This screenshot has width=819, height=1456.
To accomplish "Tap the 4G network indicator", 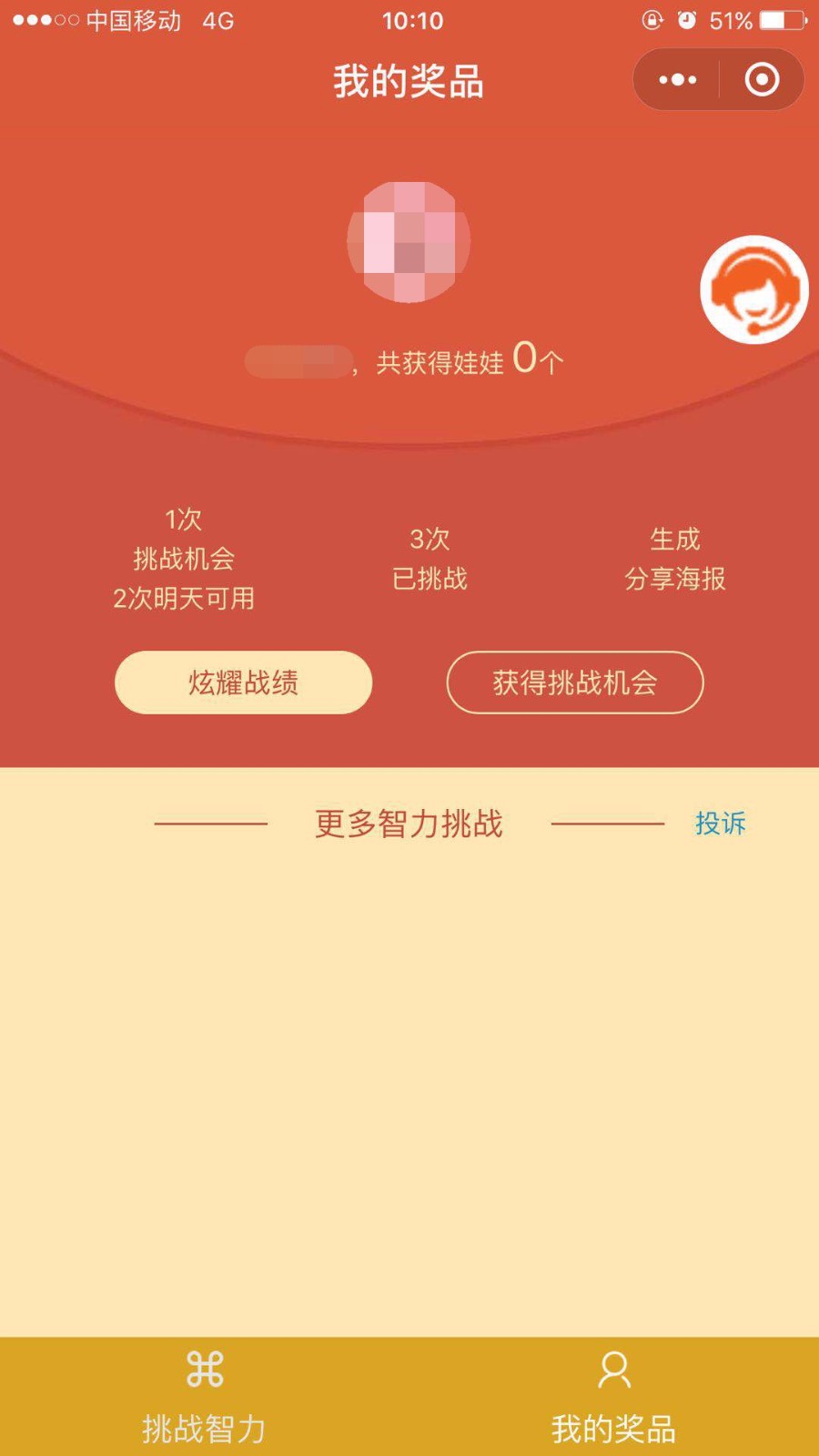I will [x=216, y=21].
